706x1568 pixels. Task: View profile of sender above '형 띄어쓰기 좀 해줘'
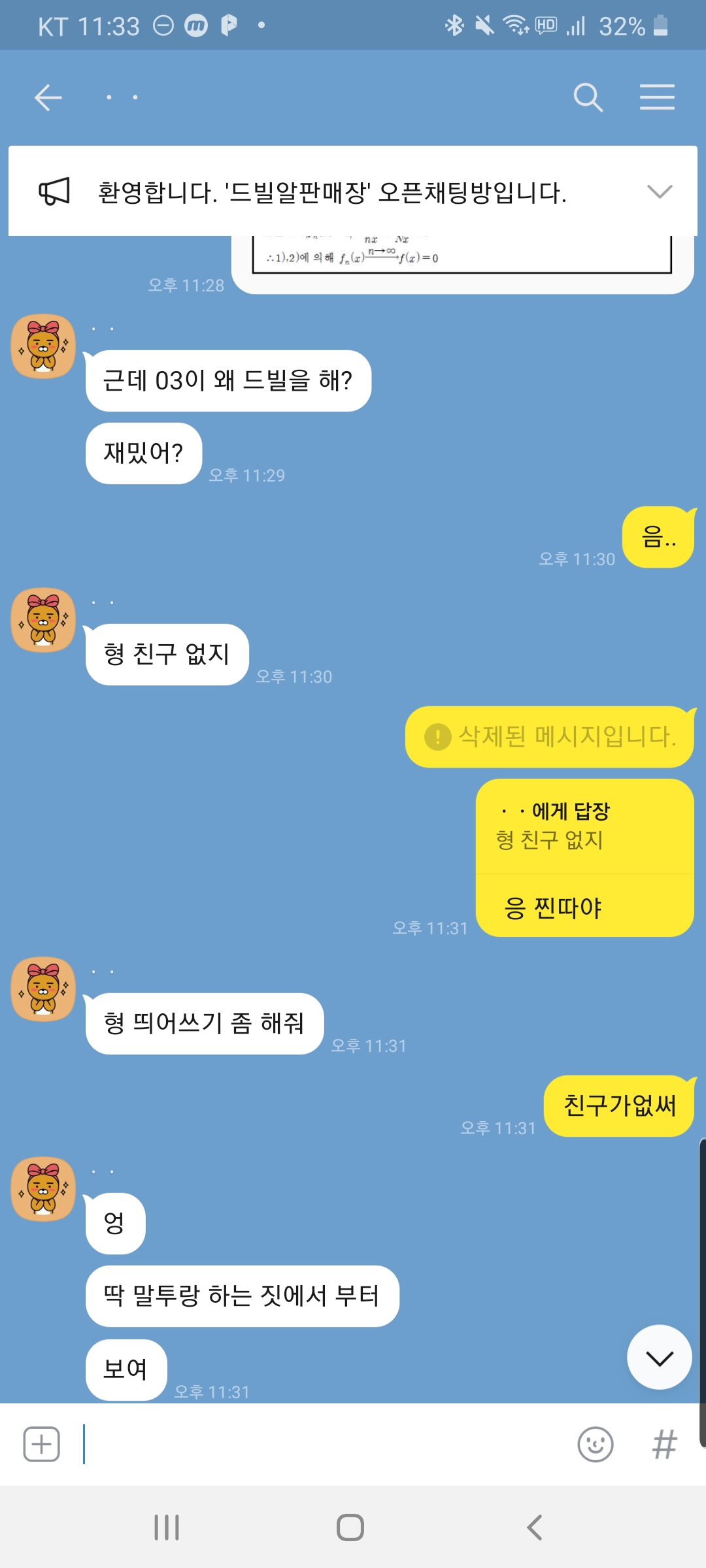click(44, 989)
